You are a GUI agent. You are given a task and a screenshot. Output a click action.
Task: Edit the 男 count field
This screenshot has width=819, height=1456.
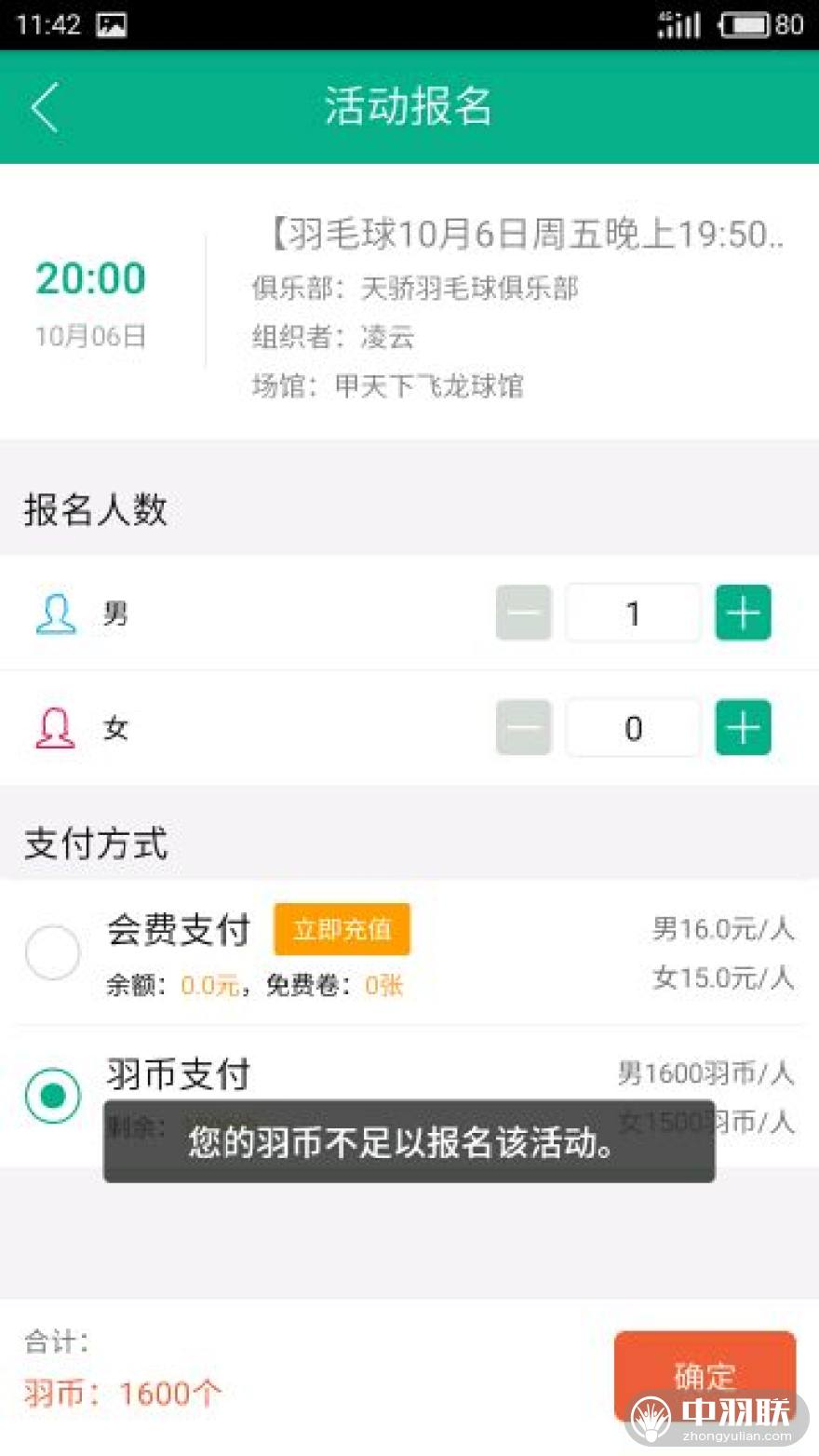coord(633,613)
